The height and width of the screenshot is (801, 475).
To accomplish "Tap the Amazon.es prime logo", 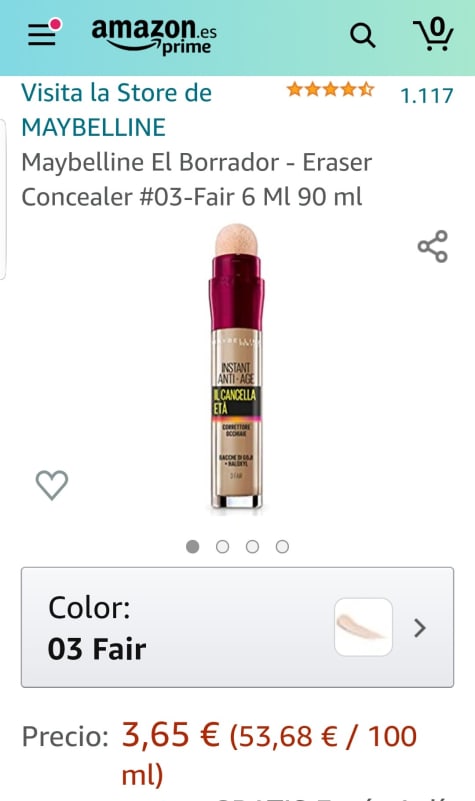I will point(154,36).
